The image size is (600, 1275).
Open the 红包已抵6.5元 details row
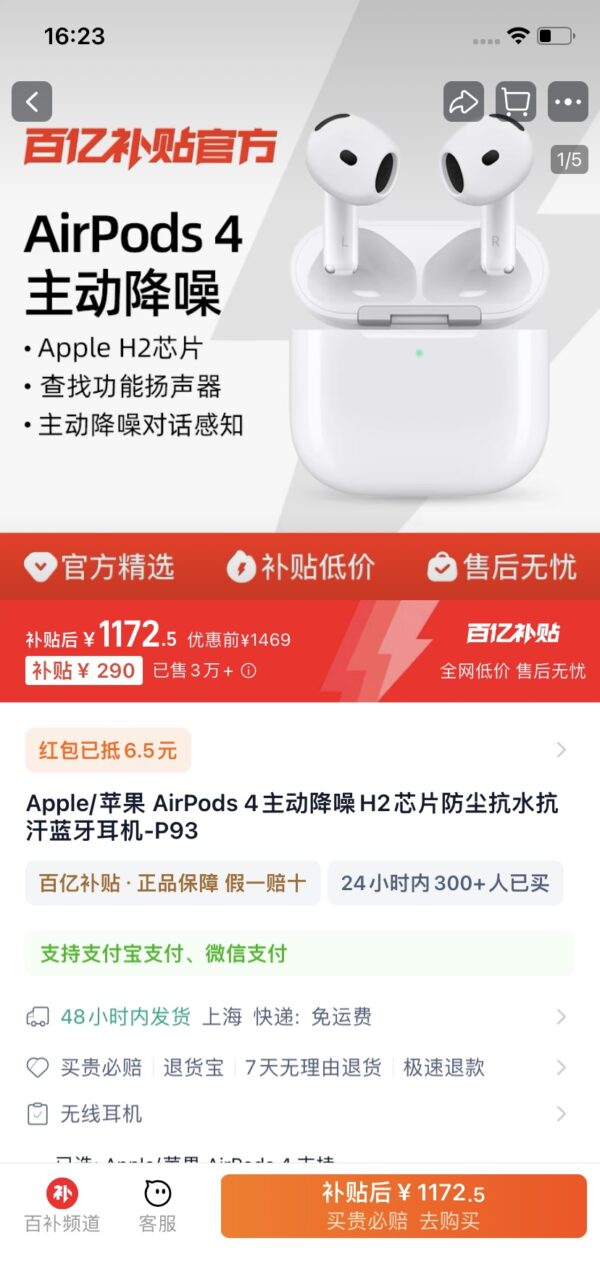point(300,750)
